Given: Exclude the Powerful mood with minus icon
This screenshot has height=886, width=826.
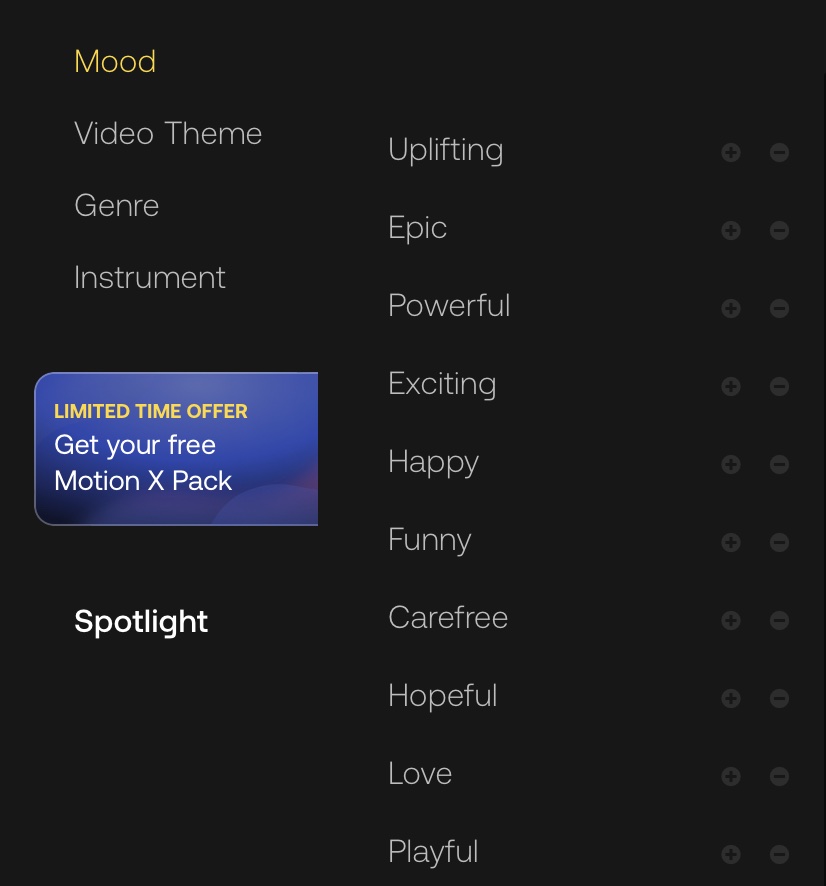Looking at the screenshot, I should (x=779, y=309).
